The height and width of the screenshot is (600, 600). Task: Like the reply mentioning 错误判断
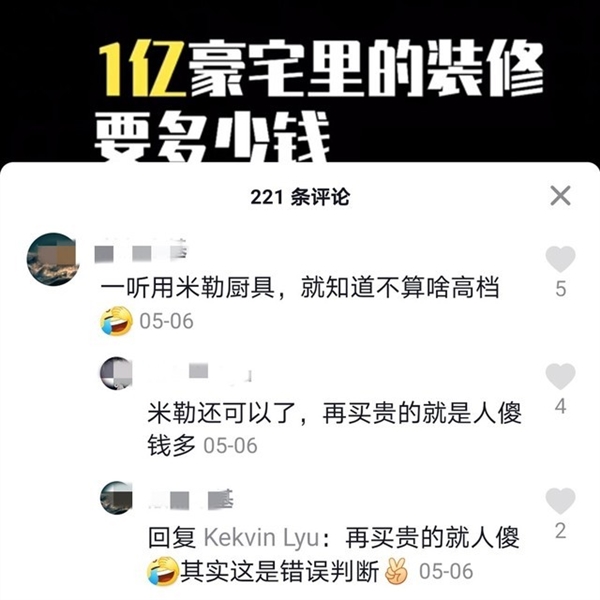[560, 501]
